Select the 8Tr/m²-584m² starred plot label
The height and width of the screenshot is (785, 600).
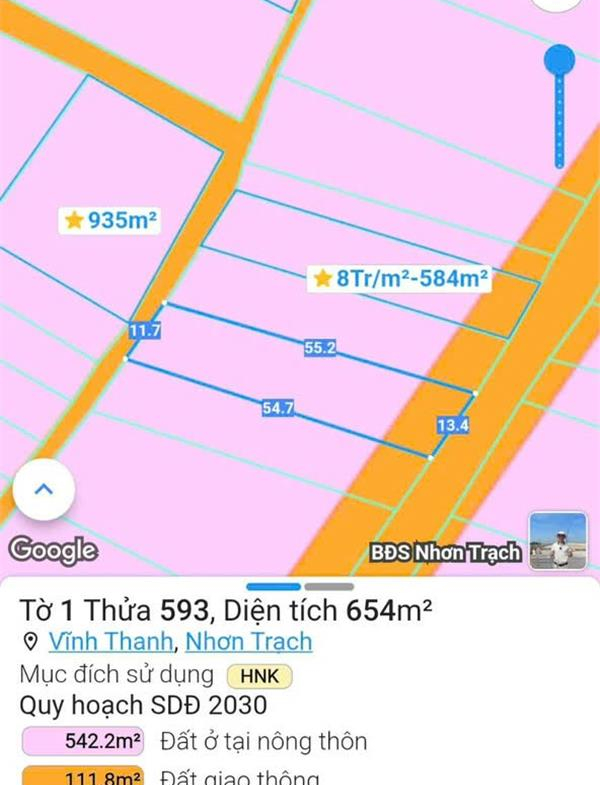(x=402, y=279)
